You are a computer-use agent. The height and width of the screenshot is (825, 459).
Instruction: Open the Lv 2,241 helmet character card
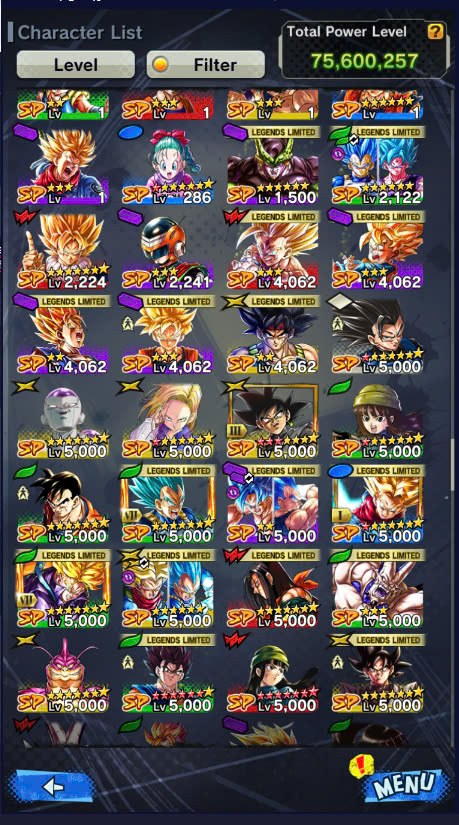(x=167, y=250)
